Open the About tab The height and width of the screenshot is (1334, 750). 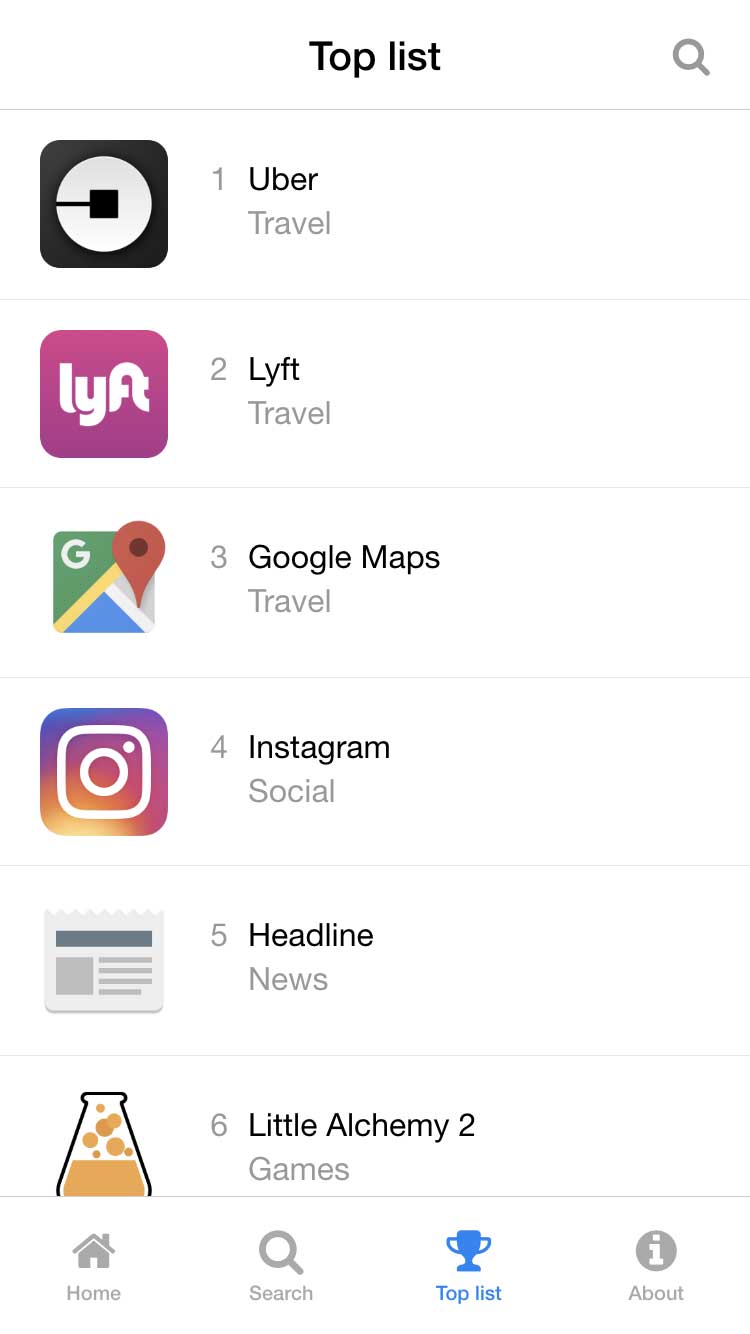point(656,1266)
